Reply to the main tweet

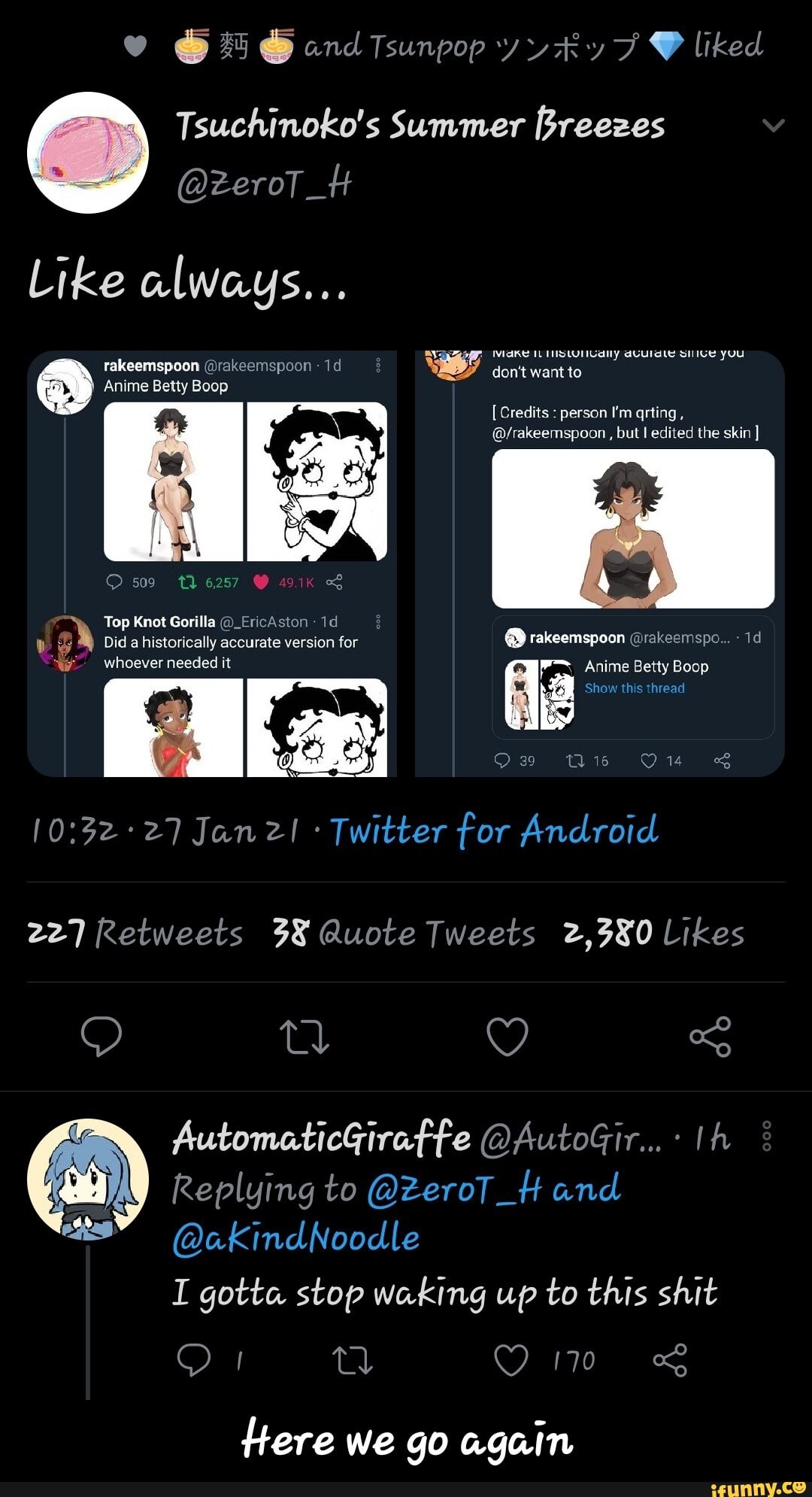tap(101, 1036)
